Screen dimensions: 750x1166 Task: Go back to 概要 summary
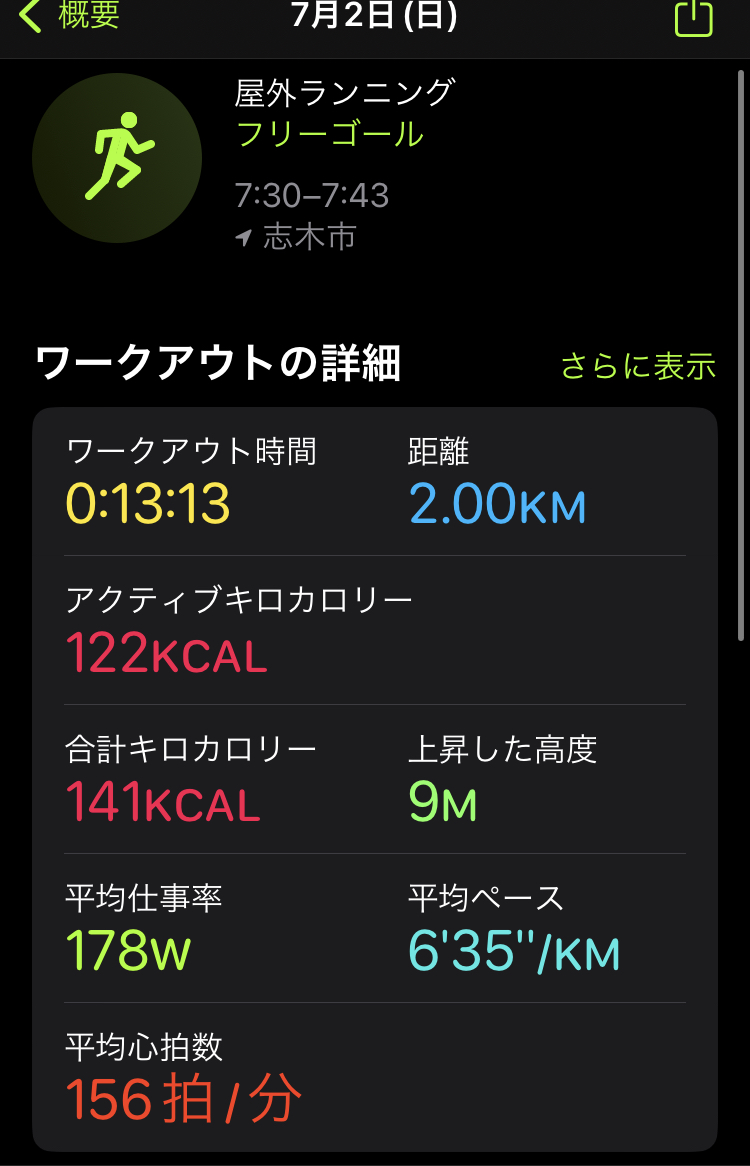(72, 16)
